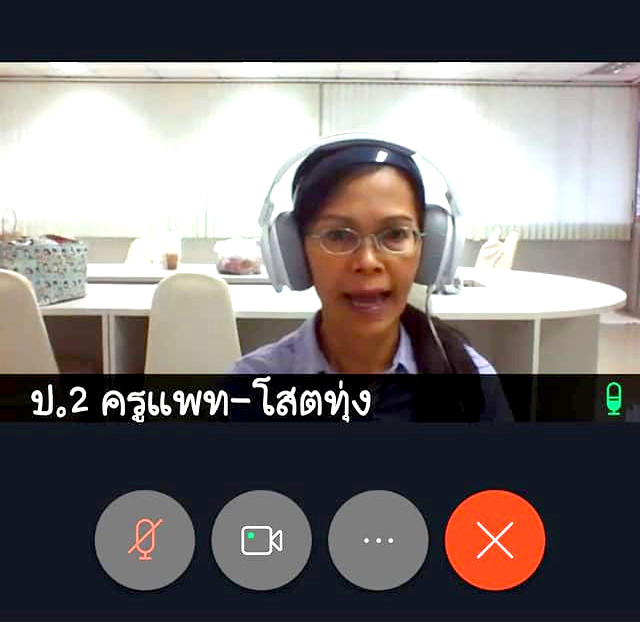This screenshot has height=622, width=640.
Task: End the call with red X
Action: click(495, 540)
